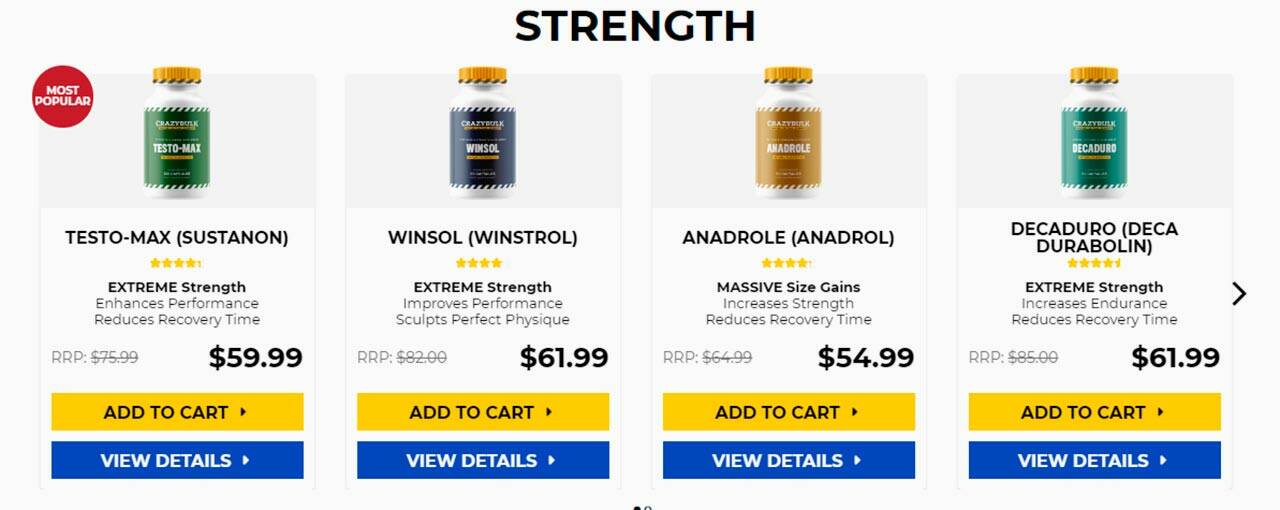Open the Testo-Max bottle product image
This screenshot has height=510, width=1280.
coord(177,135)
